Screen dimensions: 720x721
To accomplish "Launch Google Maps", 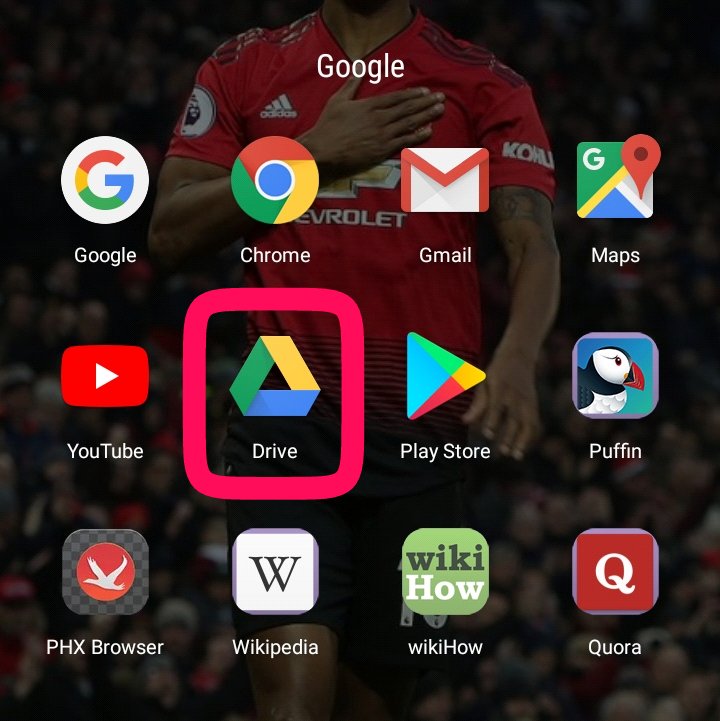I will (615, 181).
